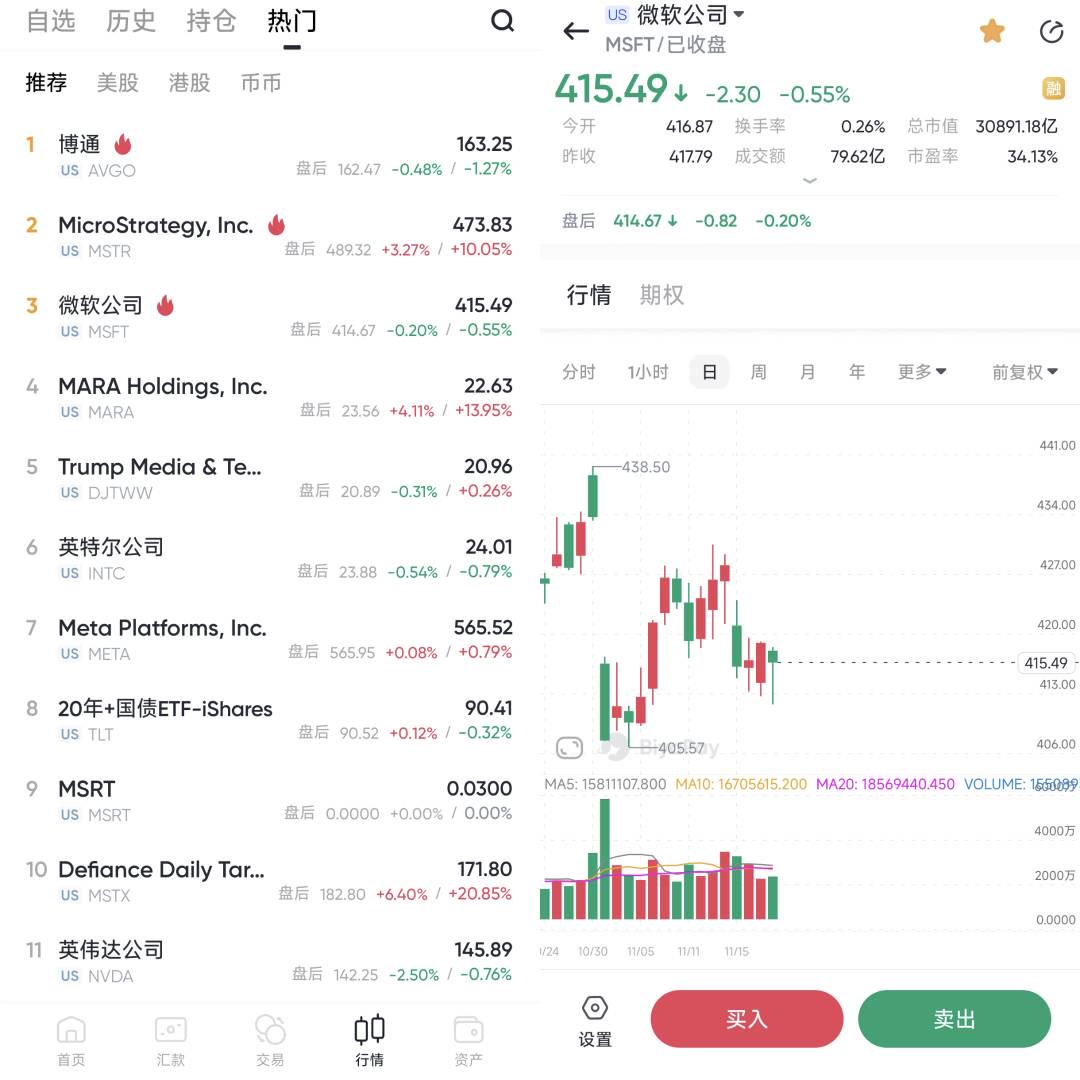Viewport: 1080px width, 1080px height.
Task: Switch to the 持仓 tab
Action: tap(211, 21)
